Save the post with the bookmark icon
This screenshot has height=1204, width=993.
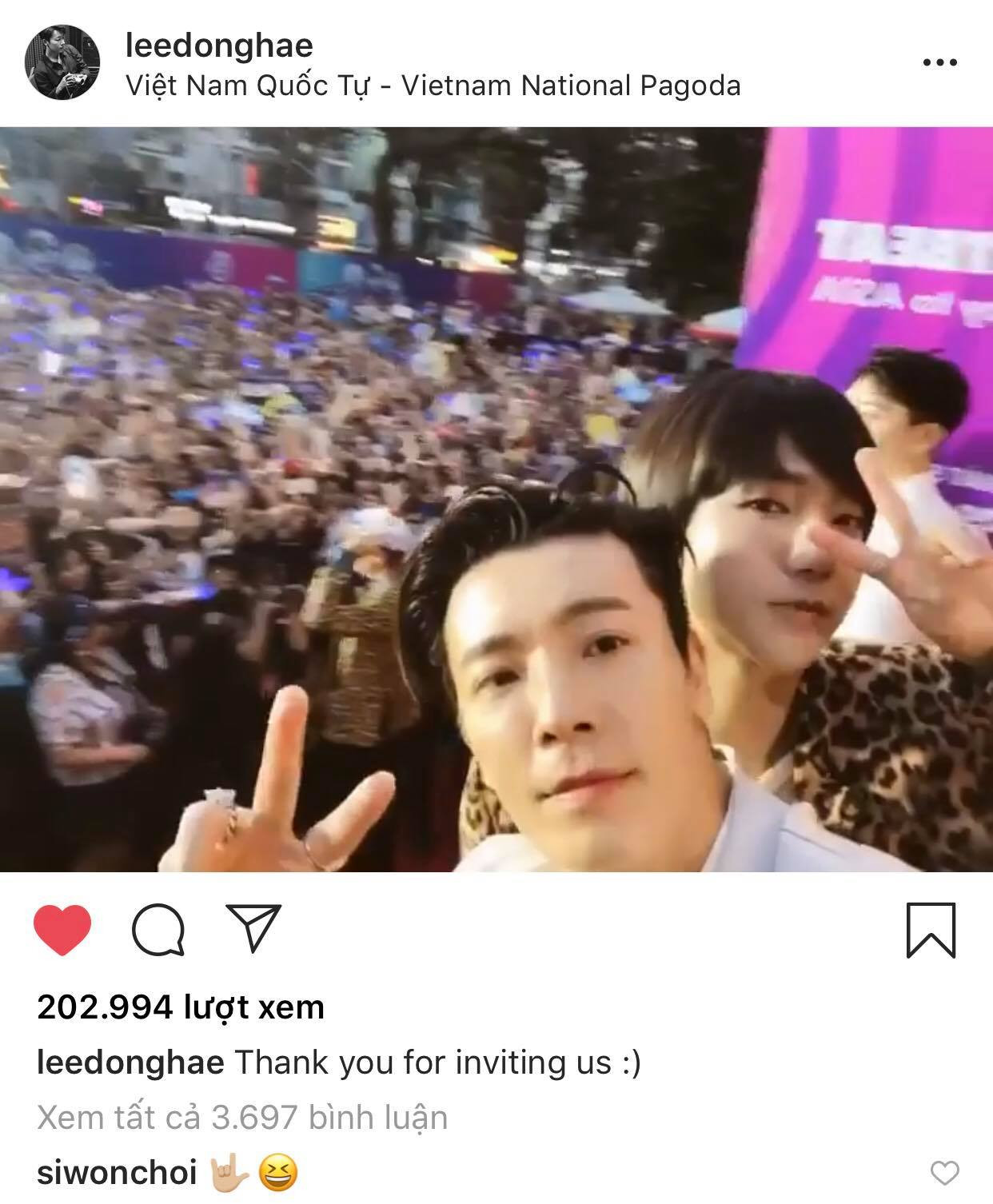931,930
